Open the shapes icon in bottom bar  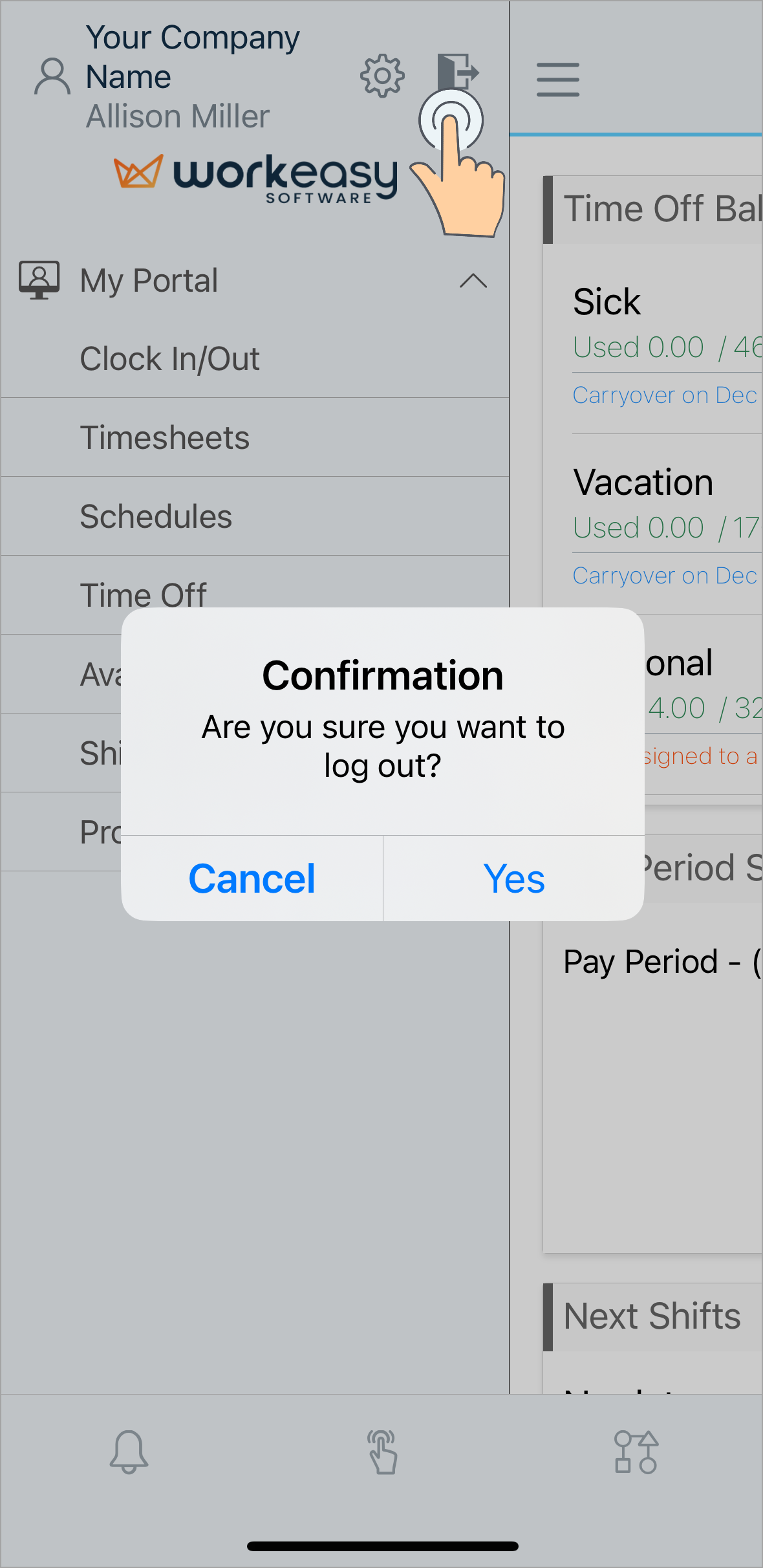(636, 1452)
